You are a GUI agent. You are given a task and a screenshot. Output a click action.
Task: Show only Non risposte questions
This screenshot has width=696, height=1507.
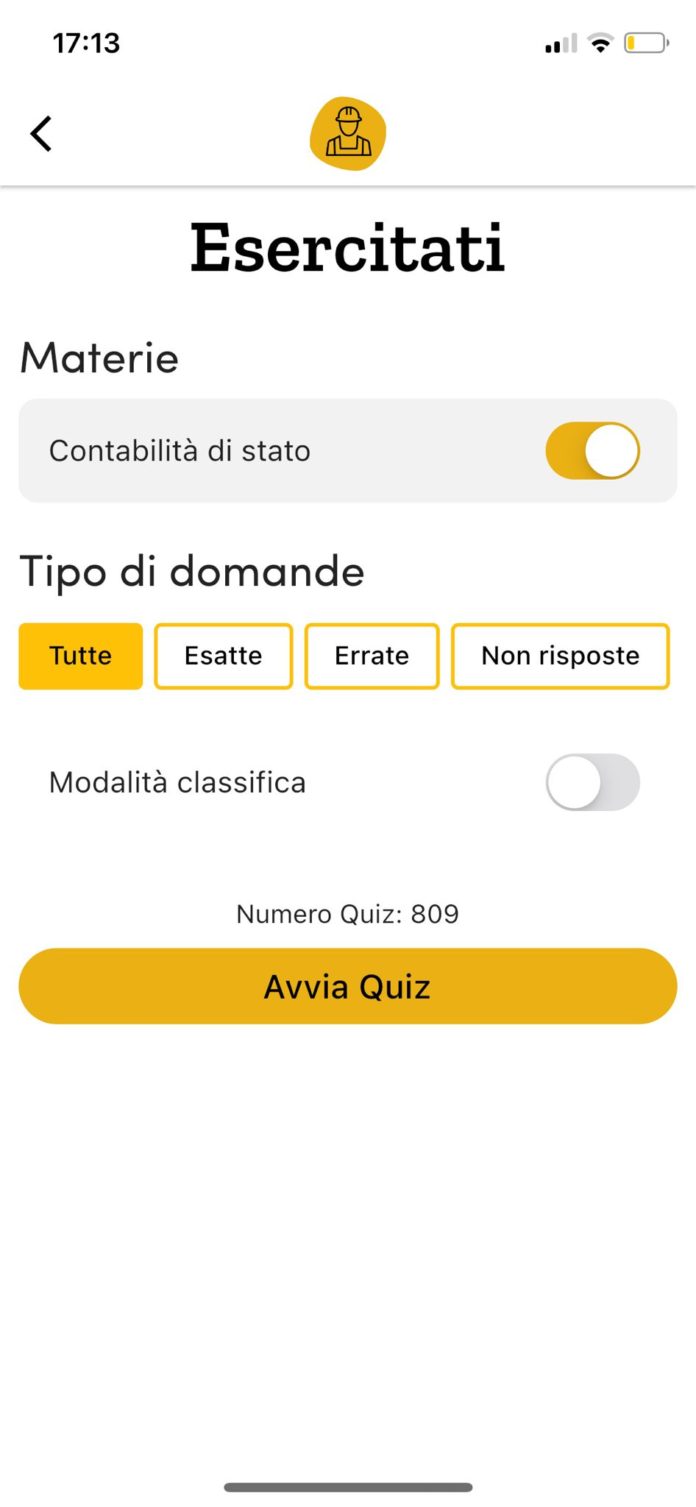click(x=560, y=656)
